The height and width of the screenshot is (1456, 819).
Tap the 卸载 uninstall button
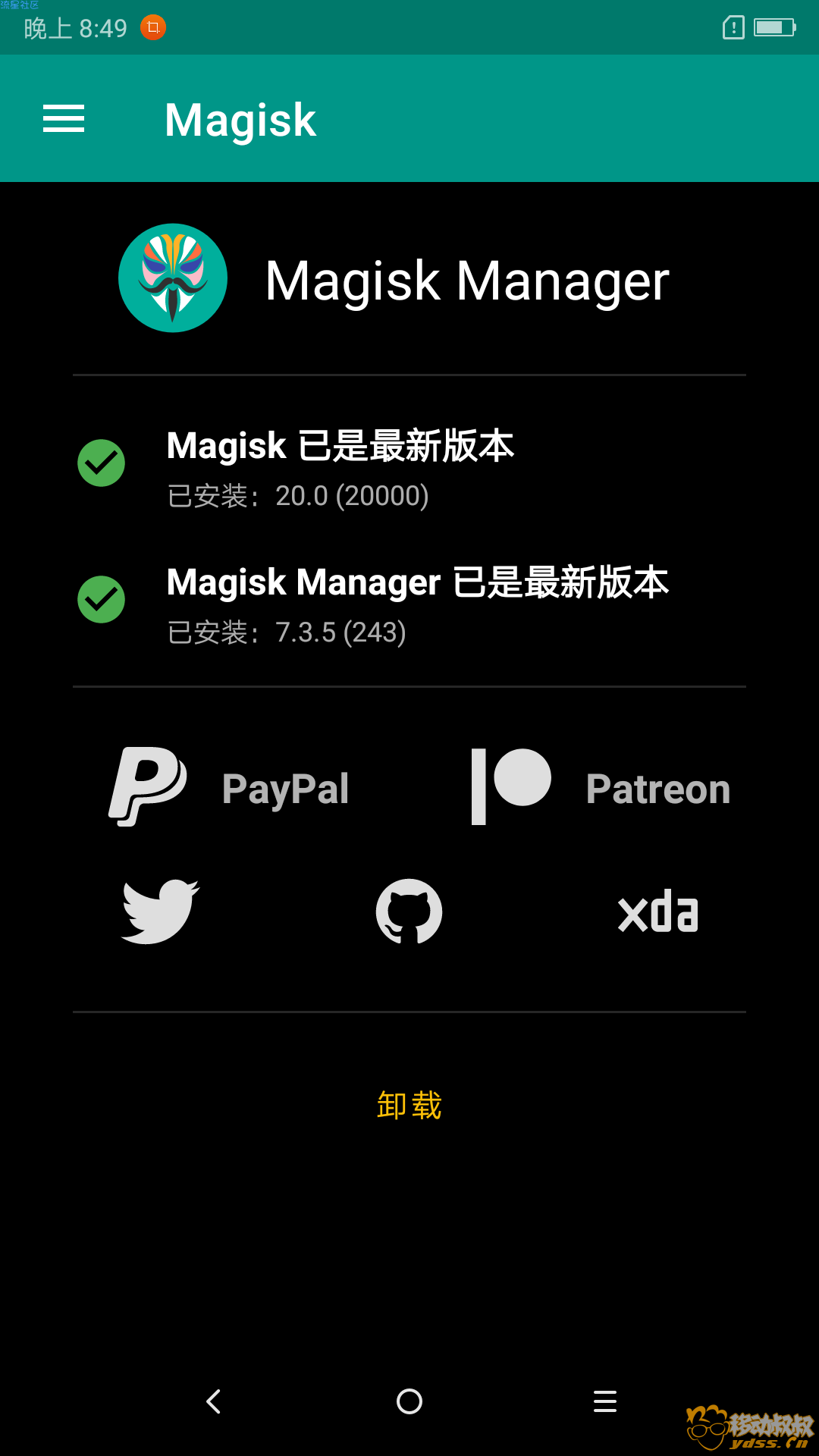point(409,1105)
